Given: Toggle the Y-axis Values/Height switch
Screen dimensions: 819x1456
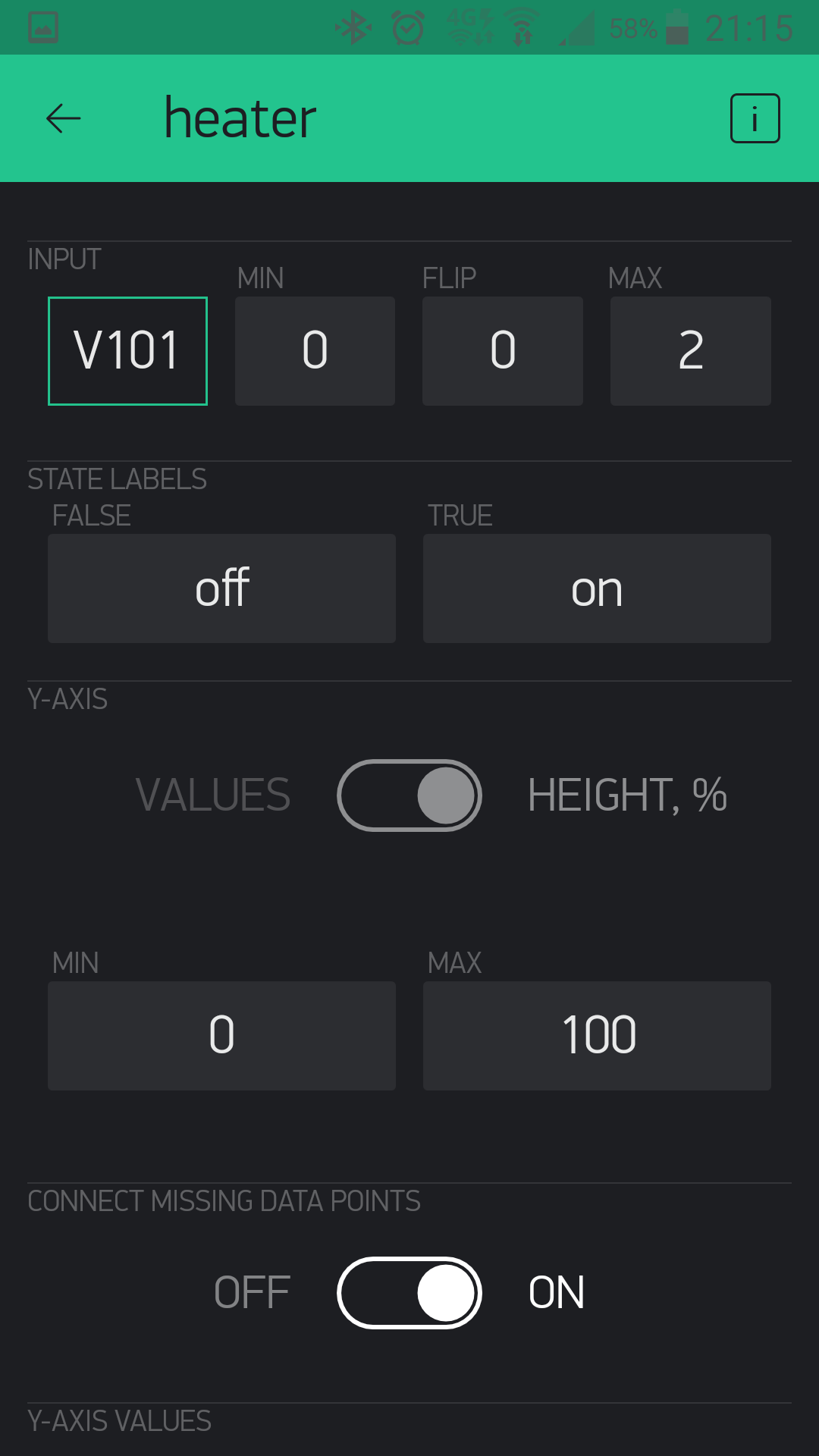Looking at the screenshot, I should 409,795.
